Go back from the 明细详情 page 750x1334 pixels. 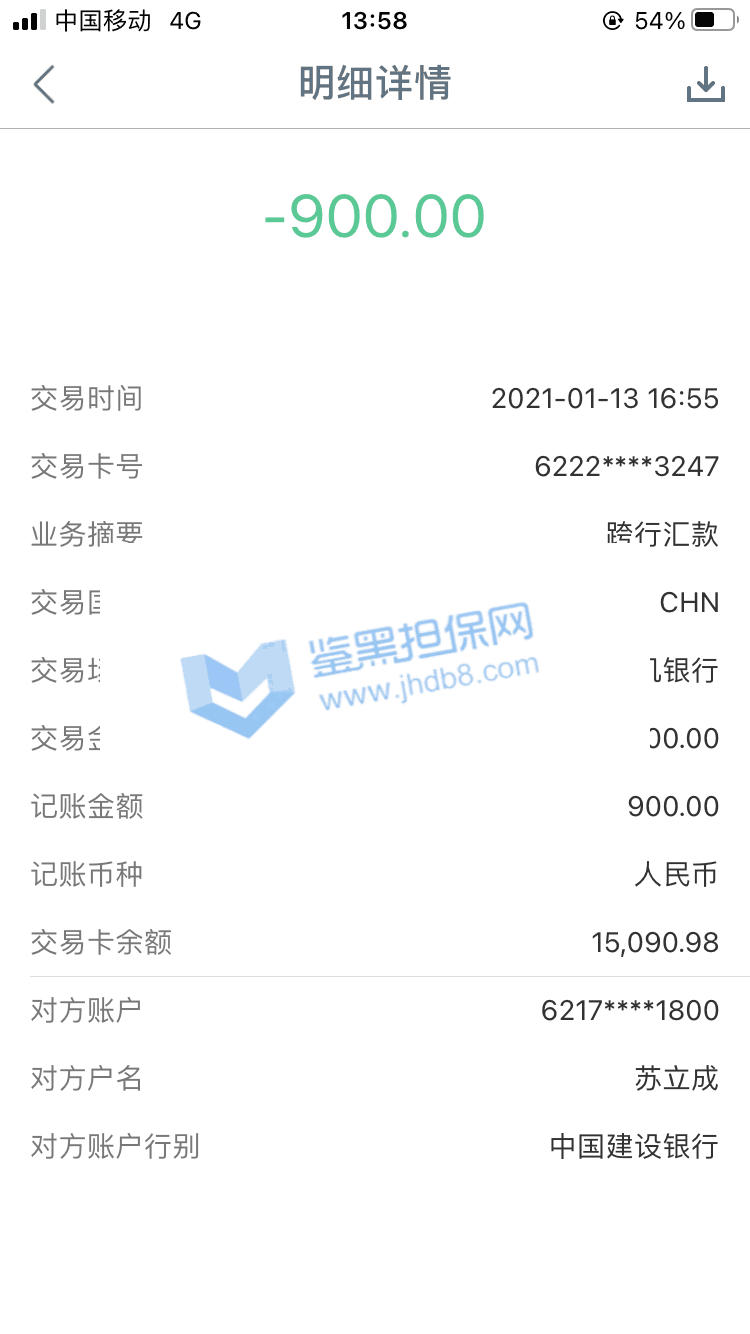(x=44, y=85)
